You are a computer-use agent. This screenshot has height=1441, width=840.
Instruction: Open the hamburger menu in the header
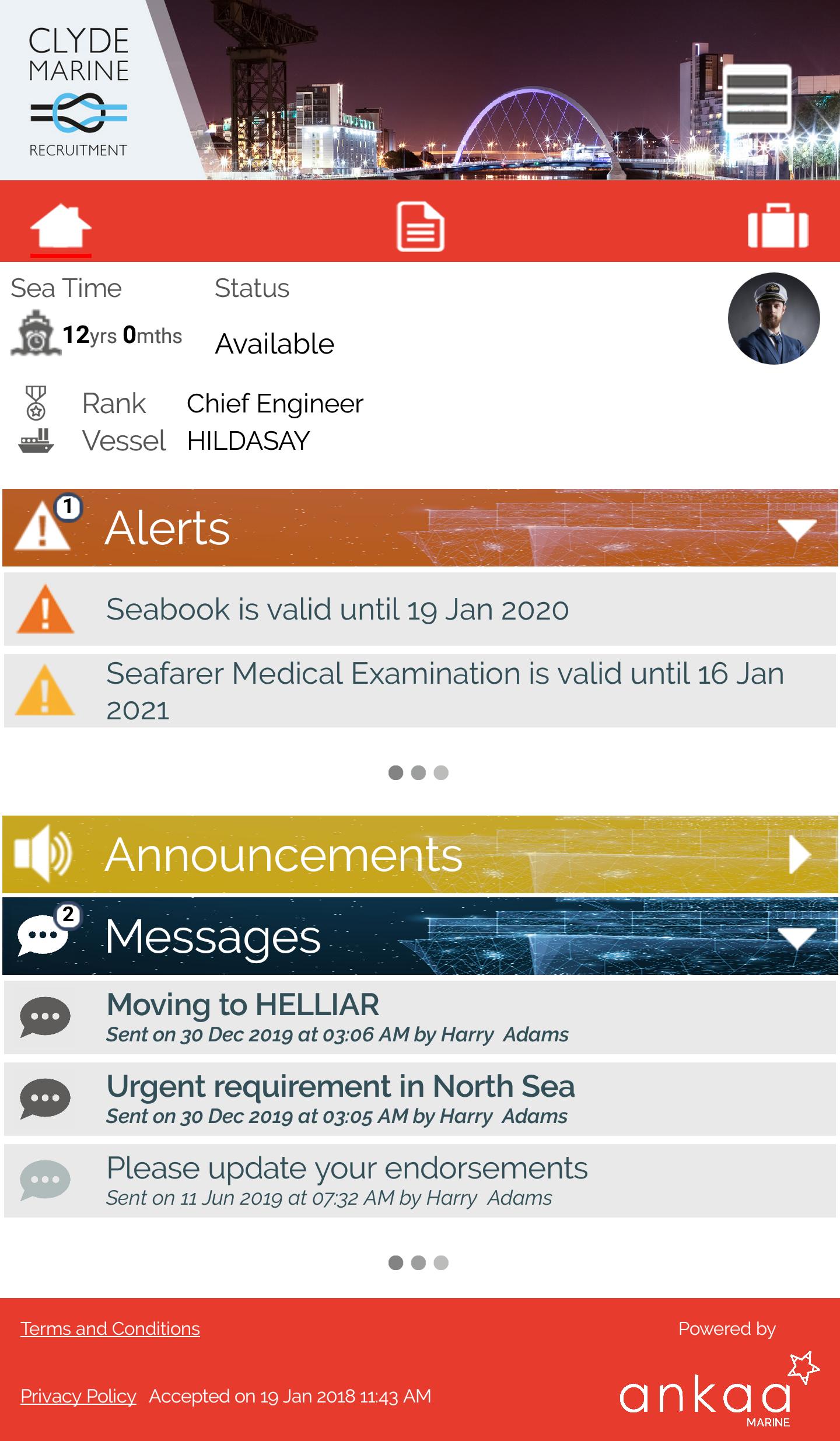pos(757,99)
